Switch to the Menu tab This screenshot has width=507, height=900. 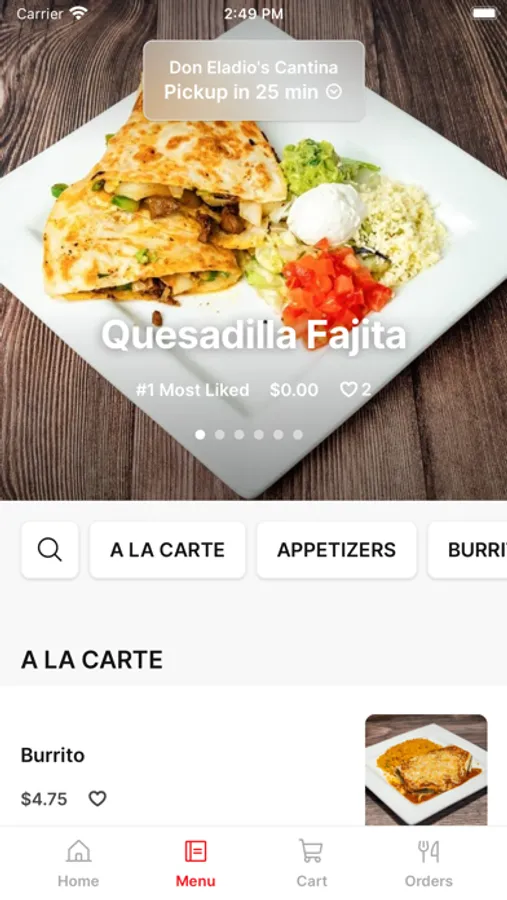[195, 863]
